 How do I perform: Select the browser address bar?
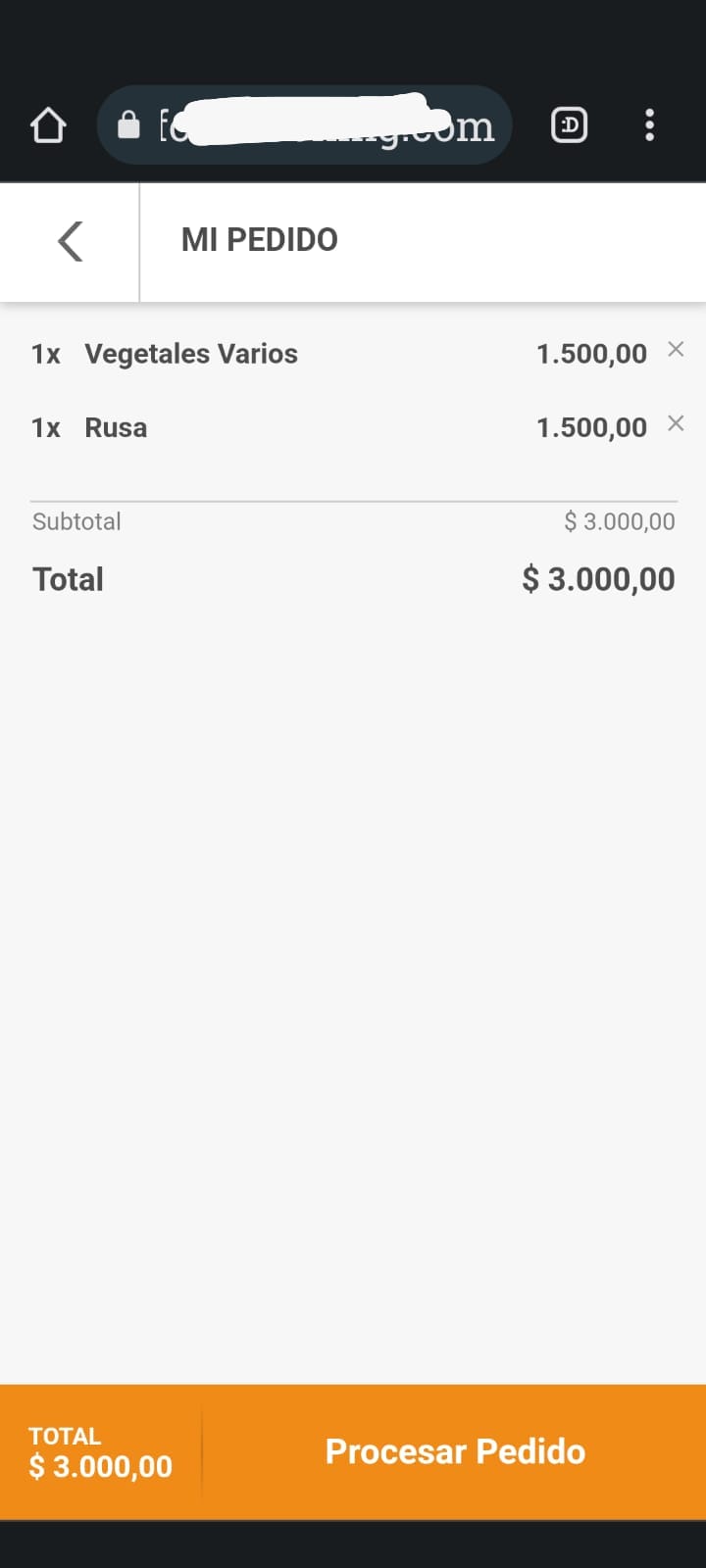(x=304, y=125)
